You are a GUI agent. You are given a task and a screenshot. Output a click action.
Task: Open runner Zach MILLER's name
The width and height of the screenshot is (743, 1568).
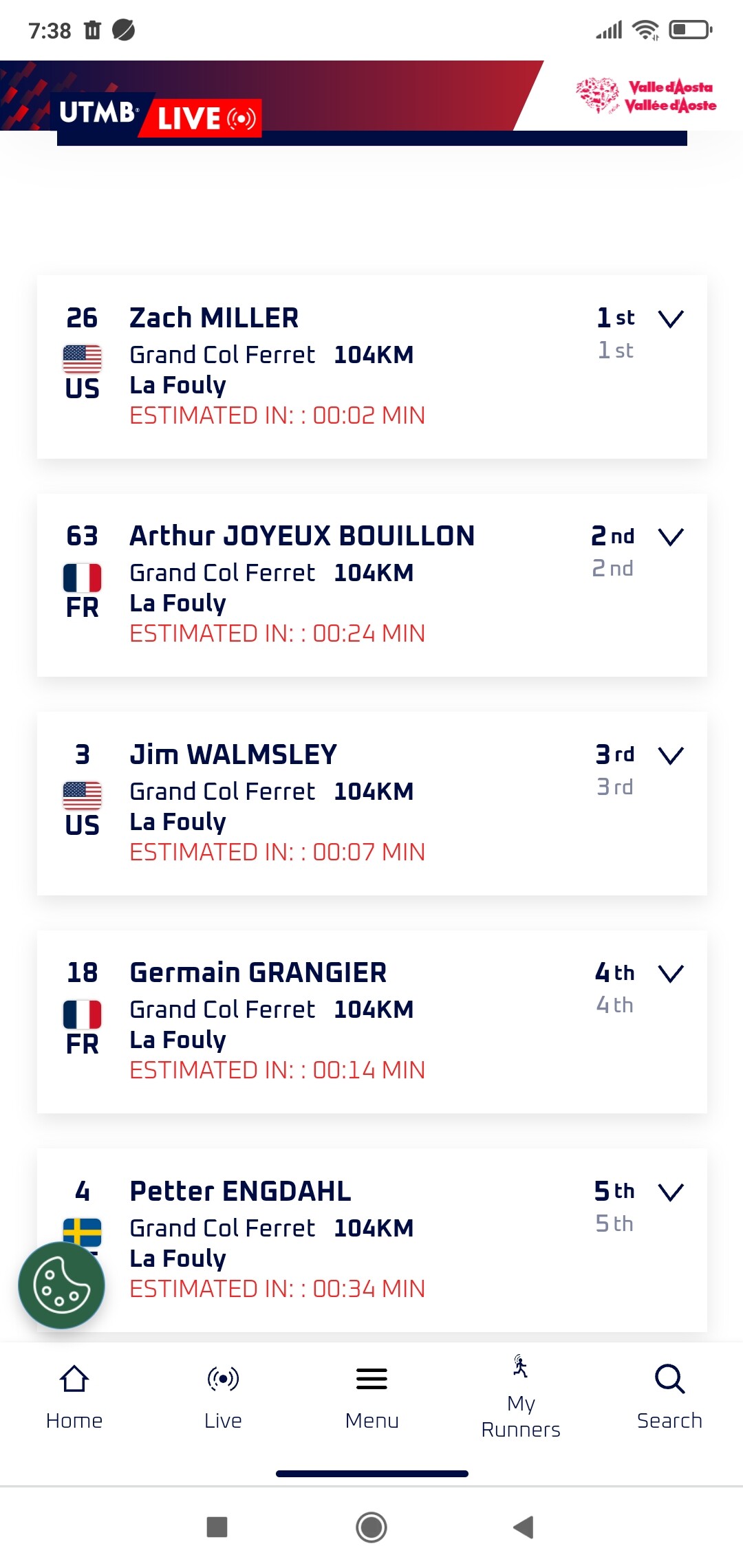click(214, 318)
